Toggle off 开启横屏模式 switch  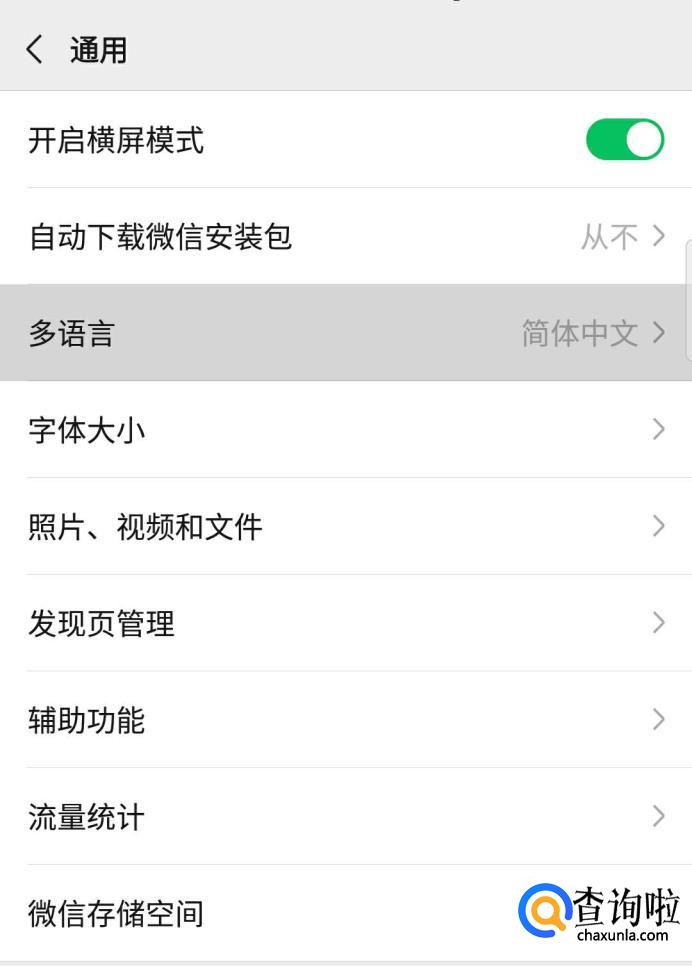pyautogui.click(x=624, y=140)
